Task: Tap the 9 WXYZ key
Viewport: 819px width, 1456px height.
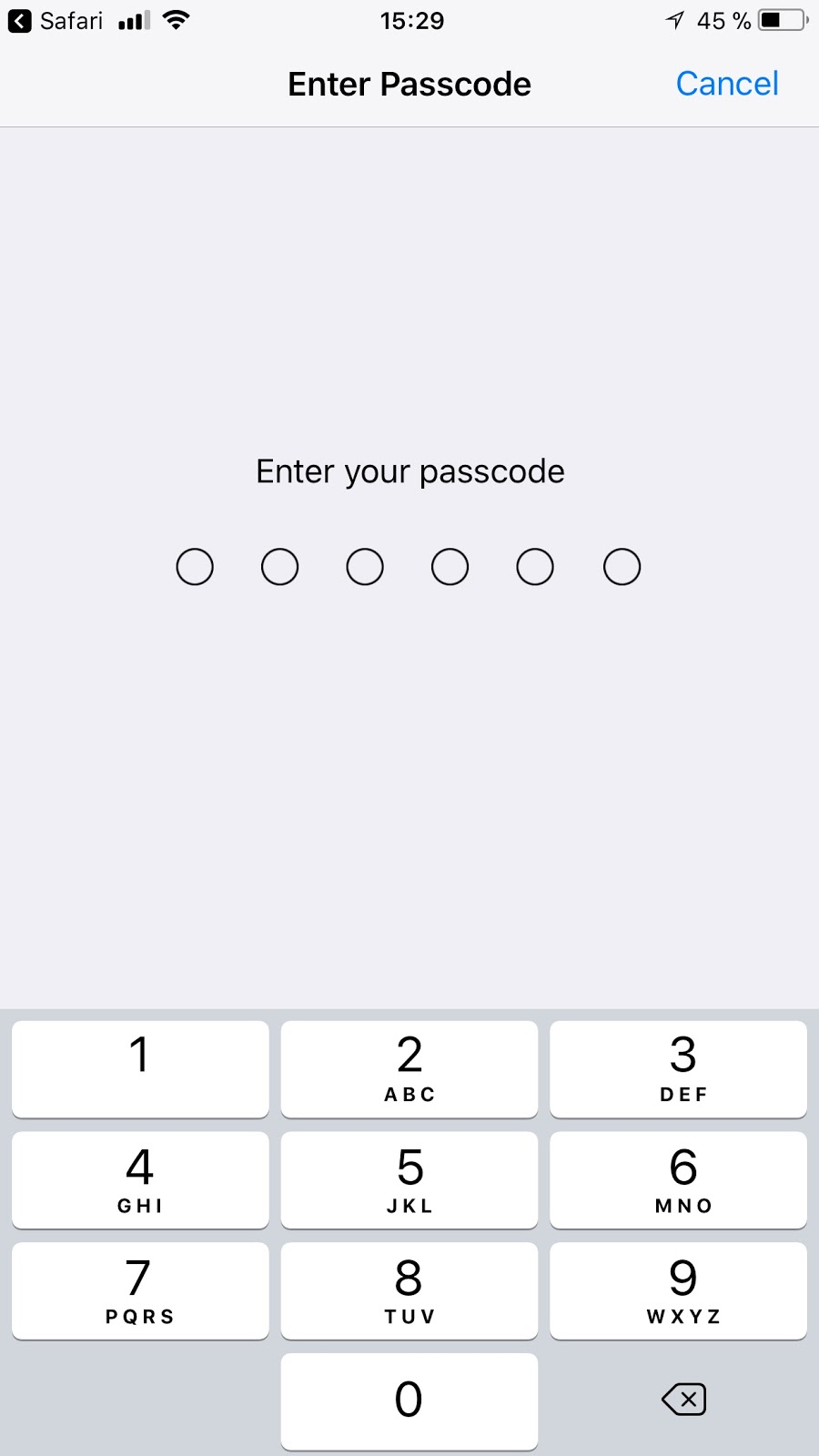Action: [x=679, y=1290]
